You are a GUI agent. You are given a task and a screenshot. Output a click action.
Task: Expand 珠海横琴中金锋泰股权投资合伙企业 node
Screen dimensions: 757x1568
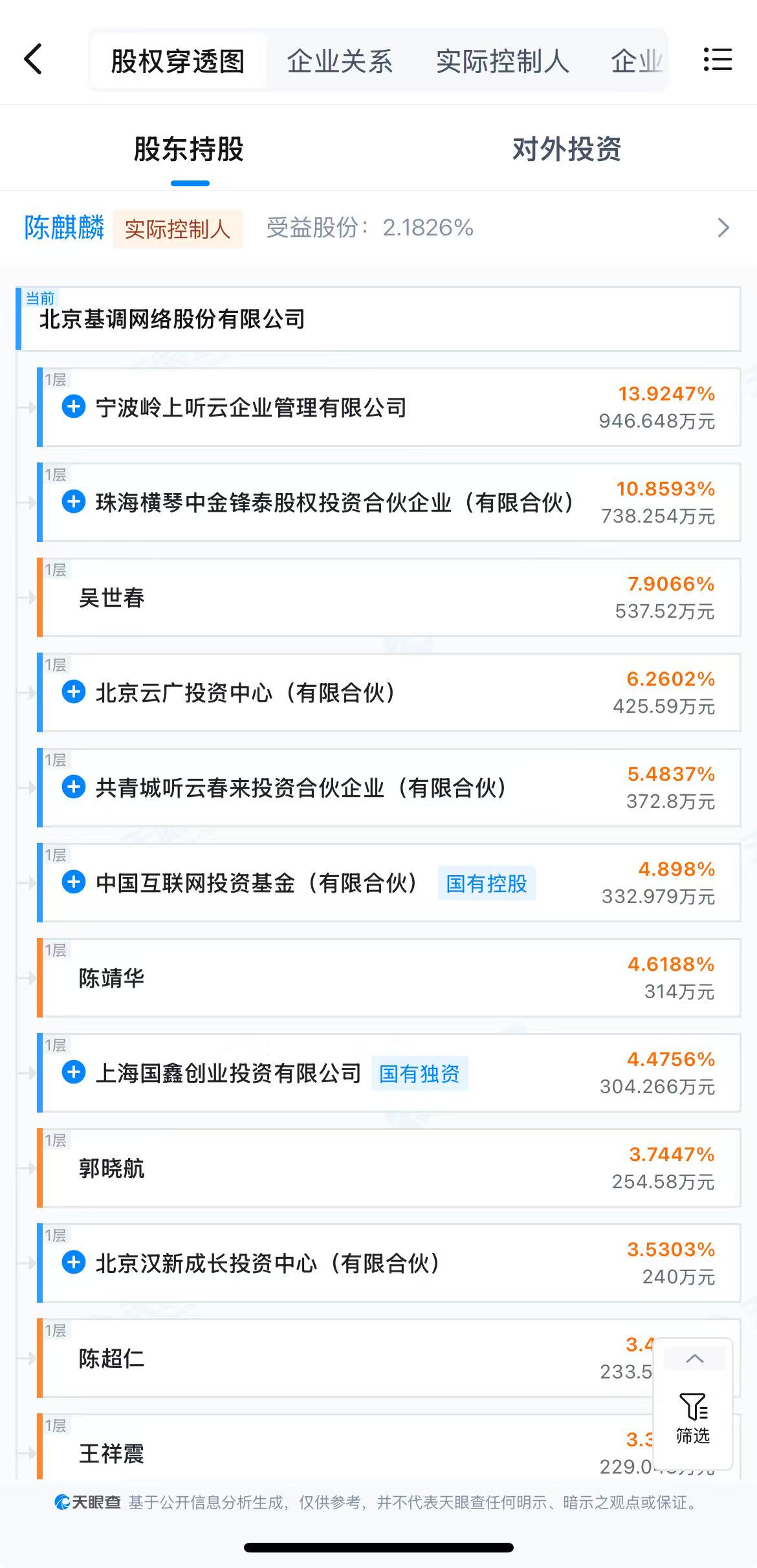click(74, 502)
